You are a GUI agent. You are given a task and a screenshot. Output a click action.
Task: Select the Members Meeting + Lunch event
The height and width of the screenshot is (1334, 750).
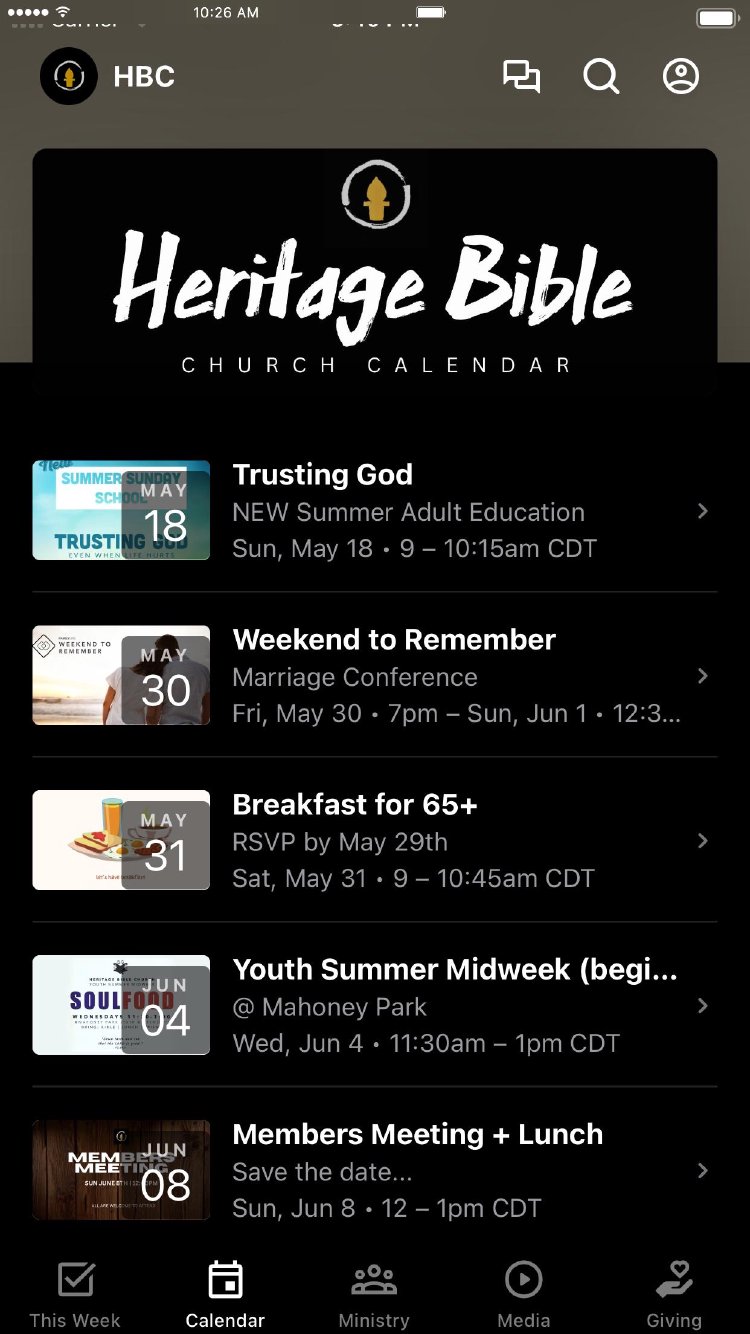(x=375, y=1170)
